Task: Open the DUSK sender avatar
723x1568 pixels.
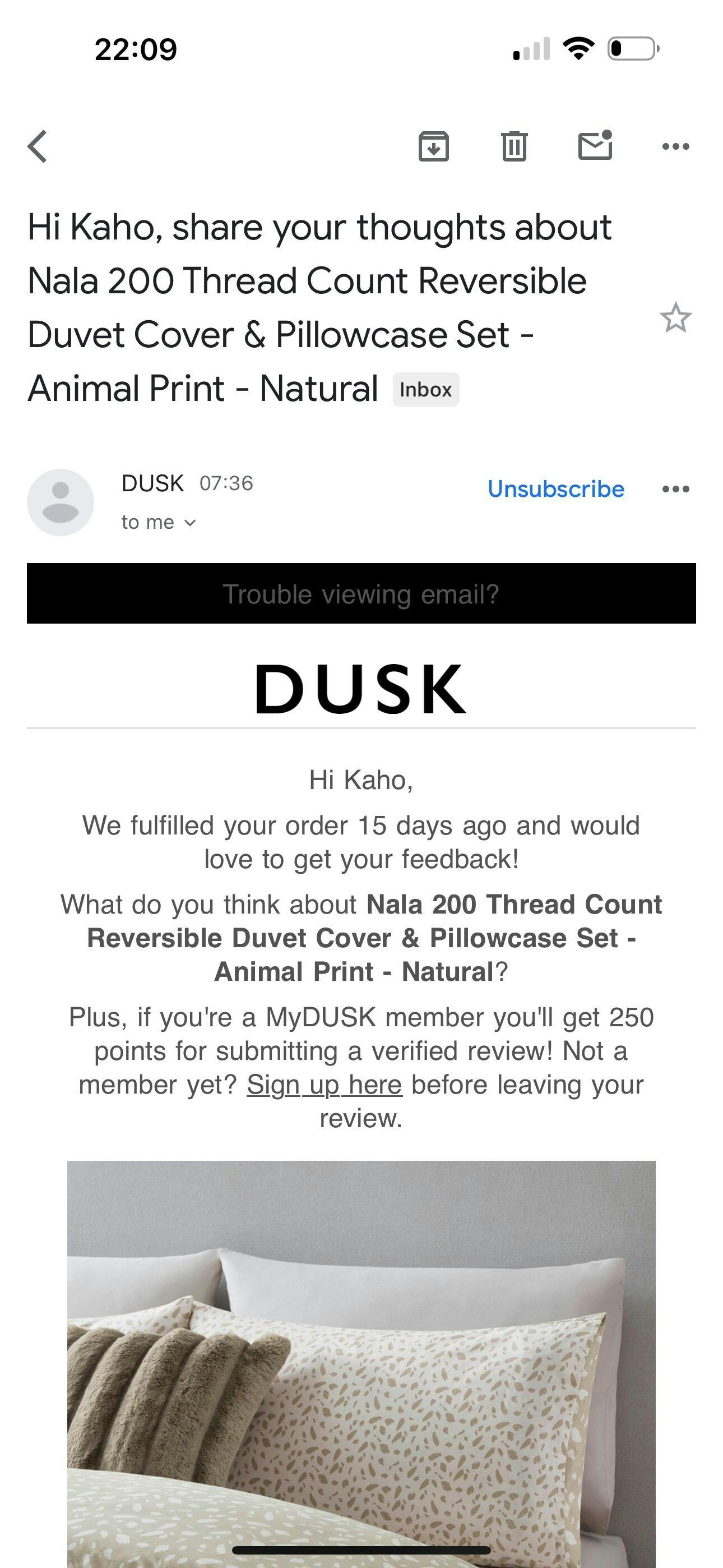Action: point(61,502)
